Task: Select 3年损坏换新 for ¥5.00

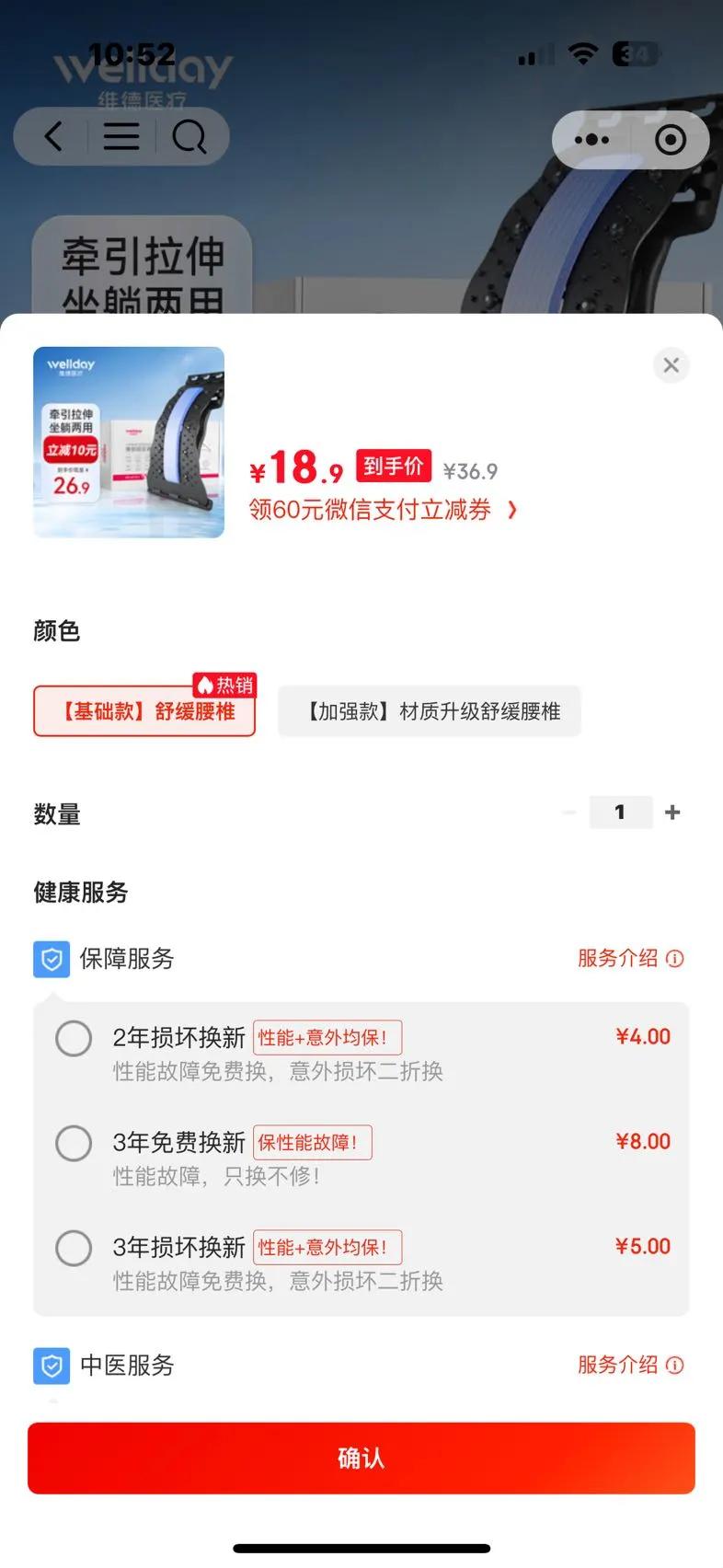Action: click(x=74, y=1248)
